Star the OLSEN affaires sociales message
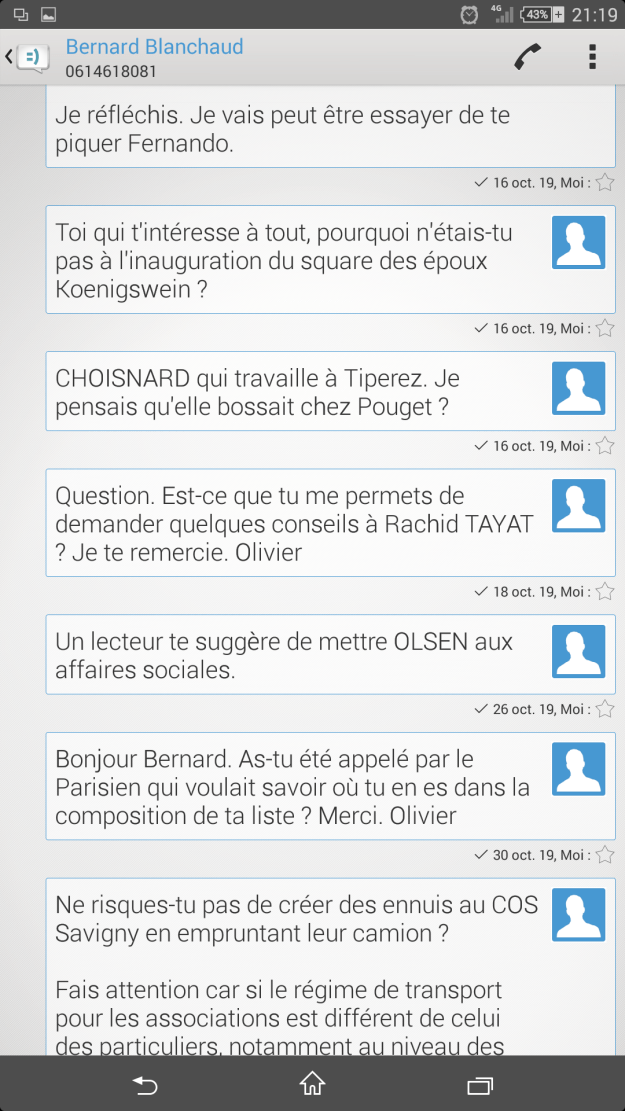 click(x=604, y=710)
